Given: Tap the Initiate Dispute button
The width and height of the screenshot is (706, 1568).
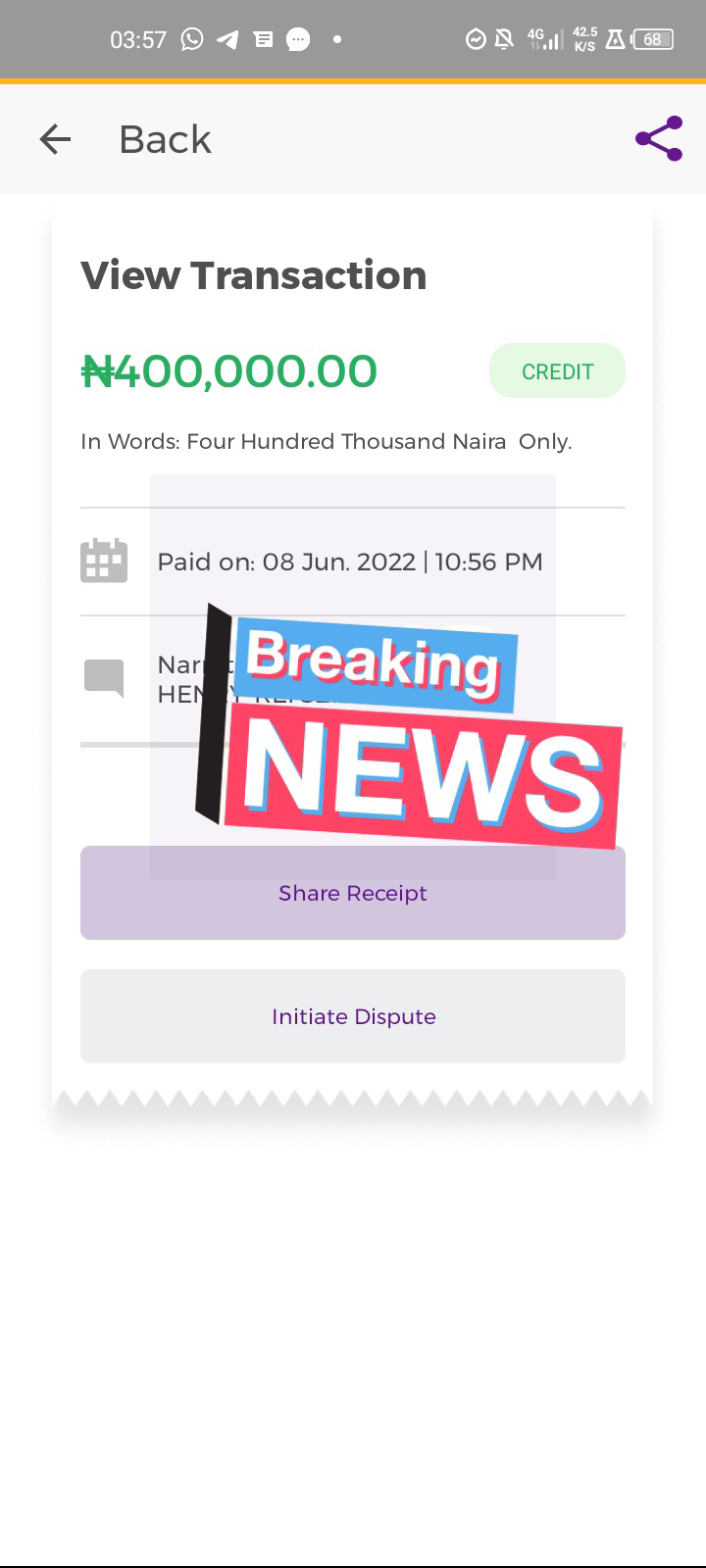Looking at the screenshot, I should point(353,1016).
